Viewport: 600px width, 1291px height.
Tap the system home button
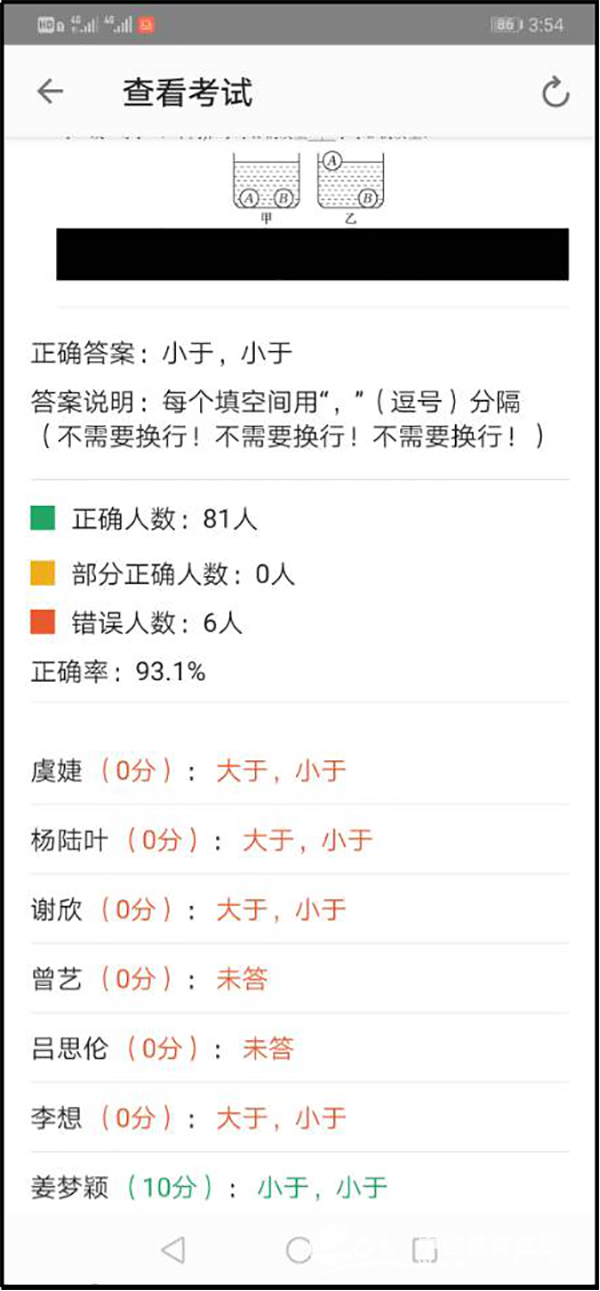[299, 1249]
